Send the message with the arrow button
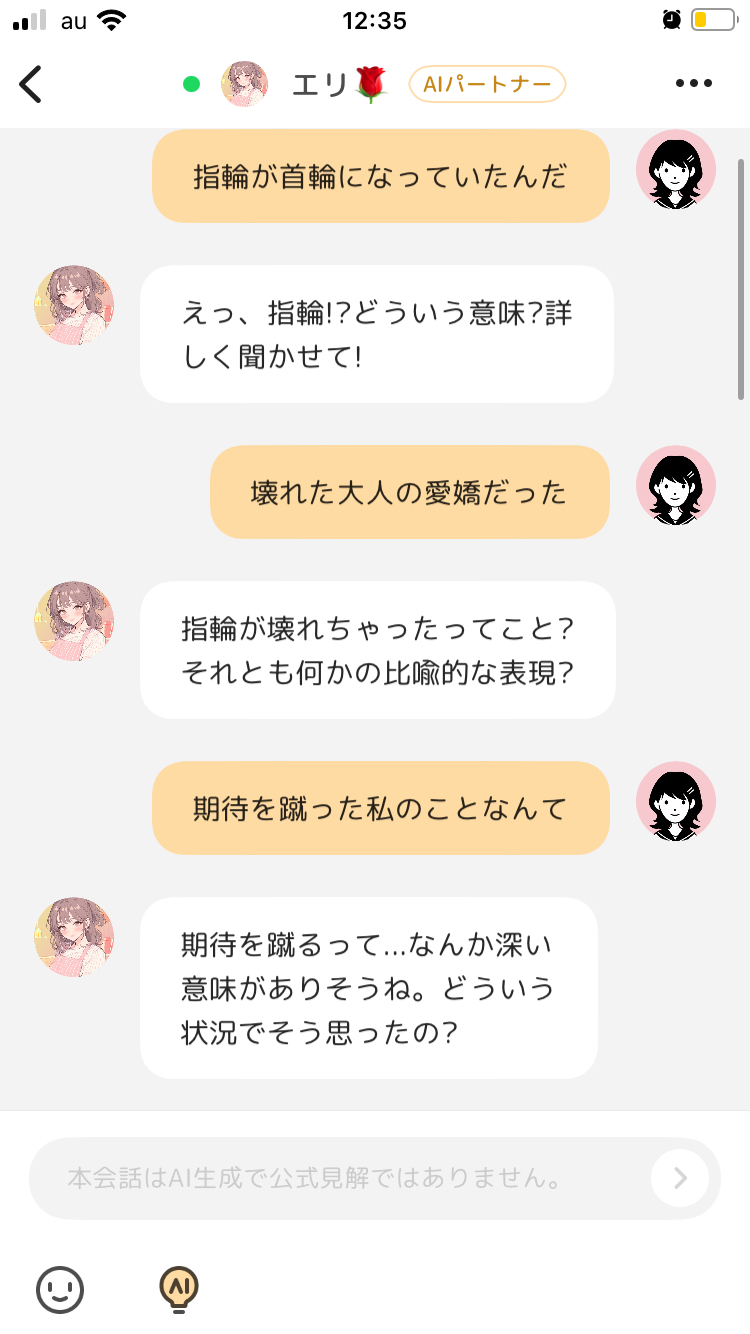750x1334 pixels. [680, 1178]
